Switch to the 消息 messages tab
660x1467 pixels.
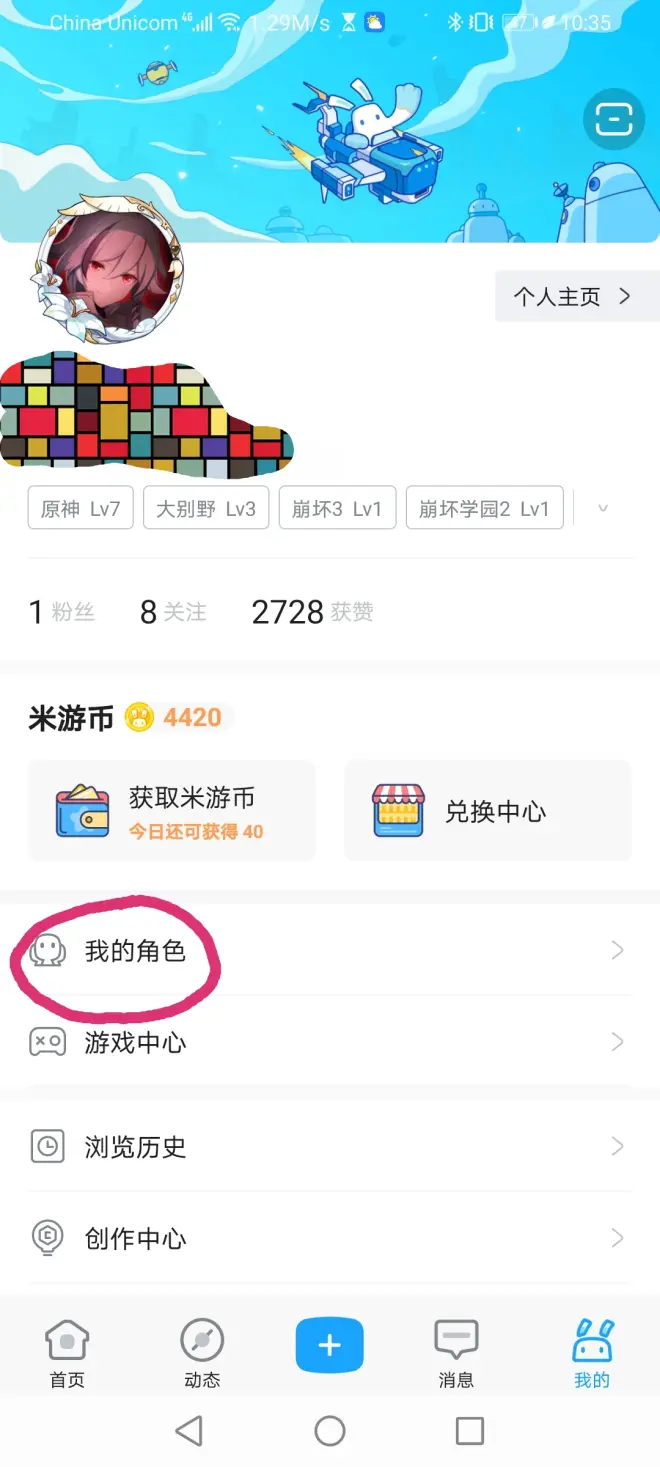pos(456,1352)
